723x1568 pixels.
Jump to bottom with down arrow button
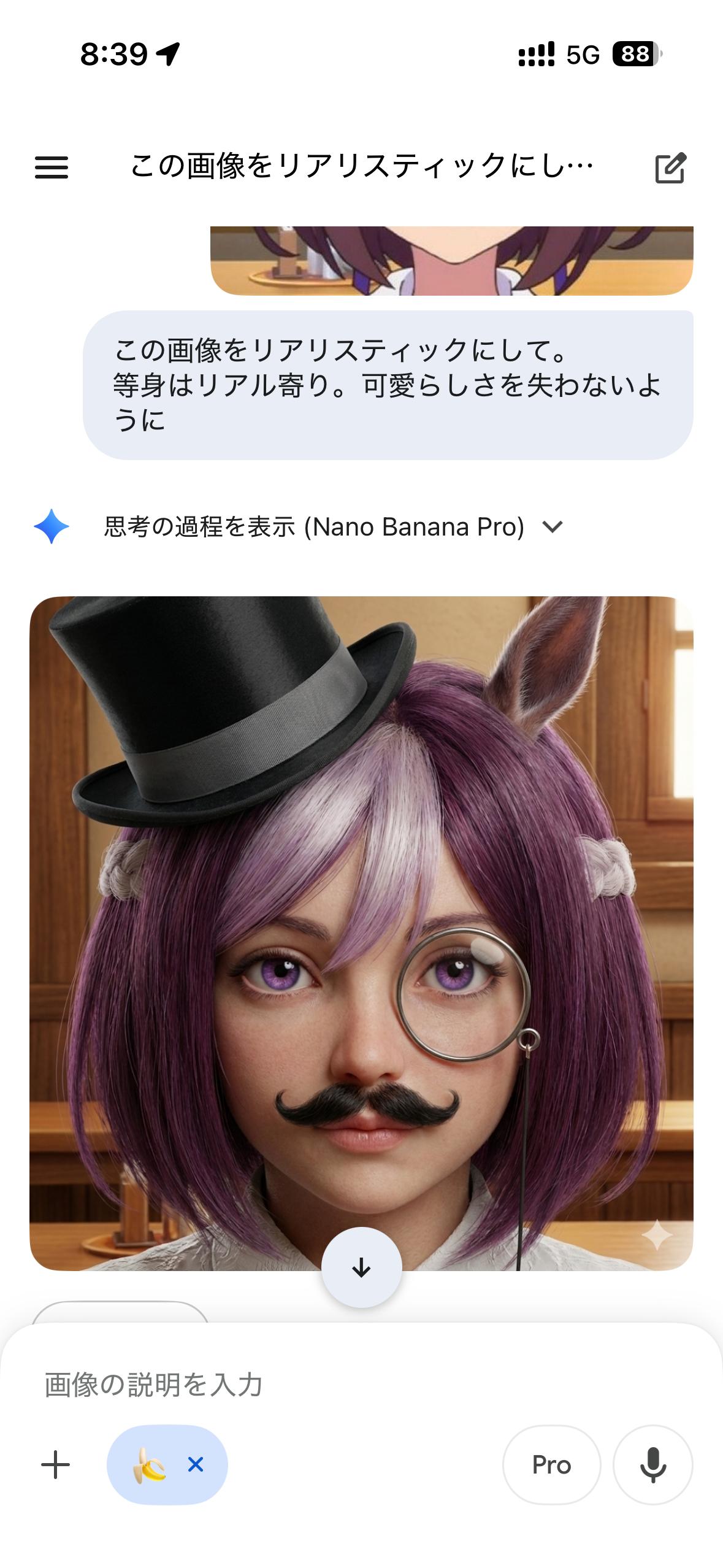pos(361,1267)
